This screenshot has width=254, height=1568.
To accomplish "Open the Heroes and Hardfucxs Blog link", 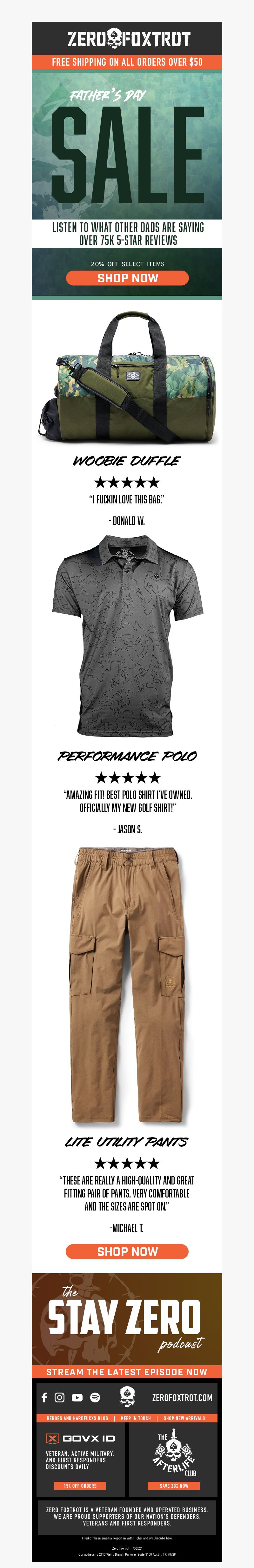I will coord(77,1418).
